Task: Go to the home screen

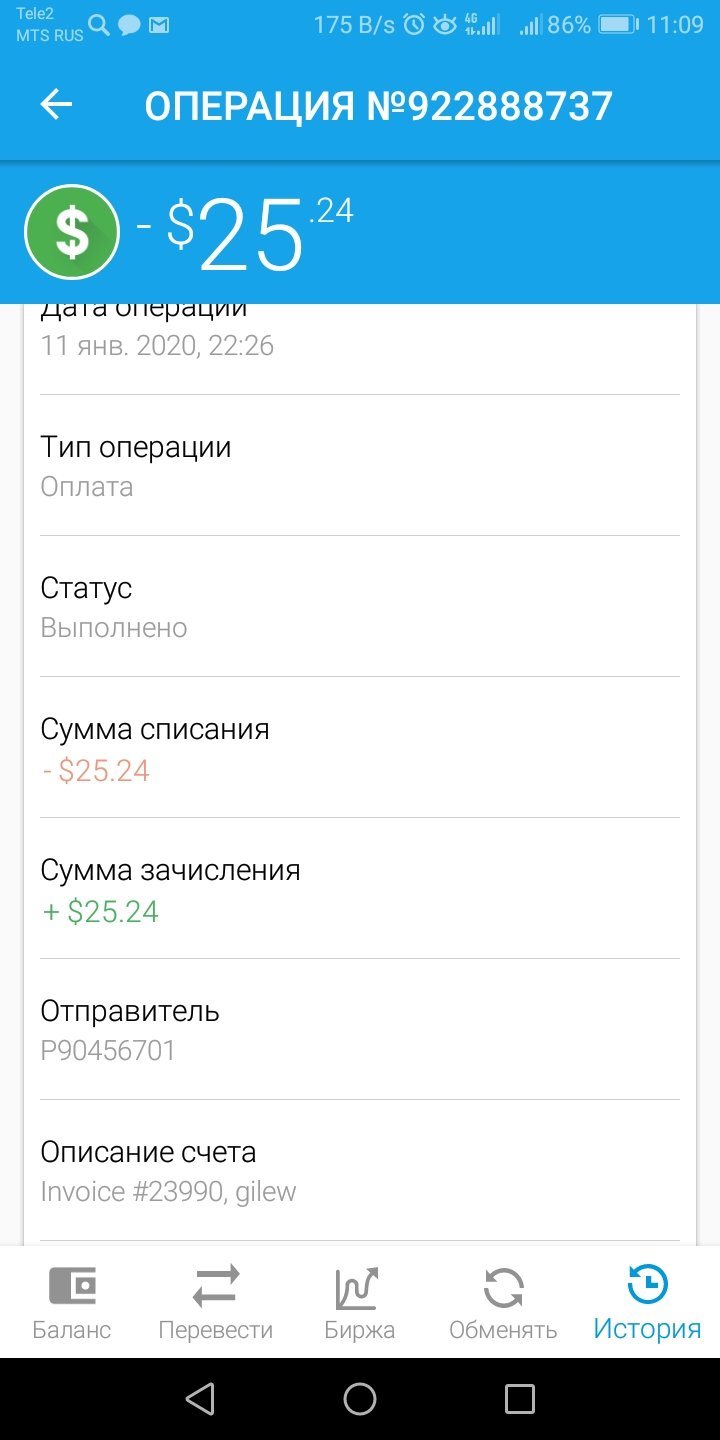Action: click(360, 1399)
